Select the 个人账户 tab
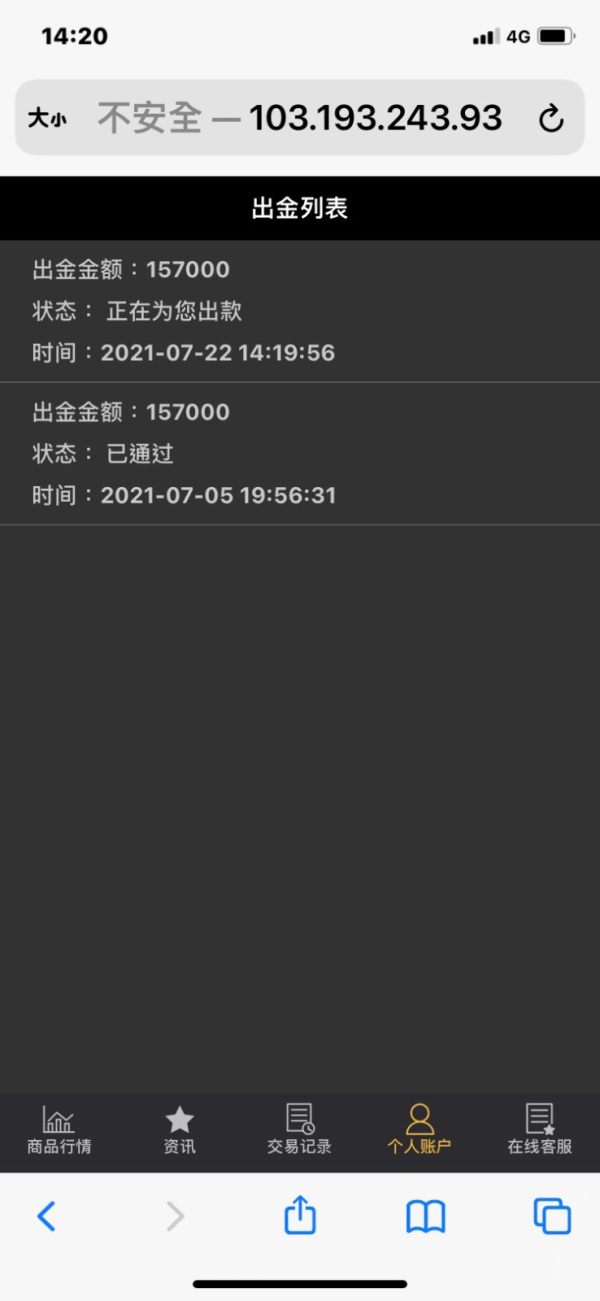This screenshot has width=600, height=1301. (x=419, y=1131)
